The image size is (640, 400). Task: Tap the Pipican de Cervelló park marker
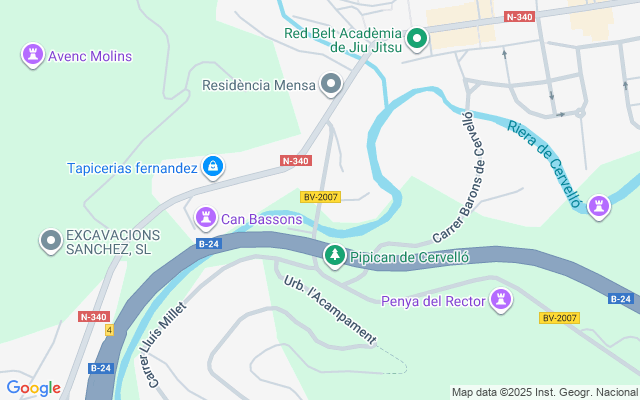334,256
